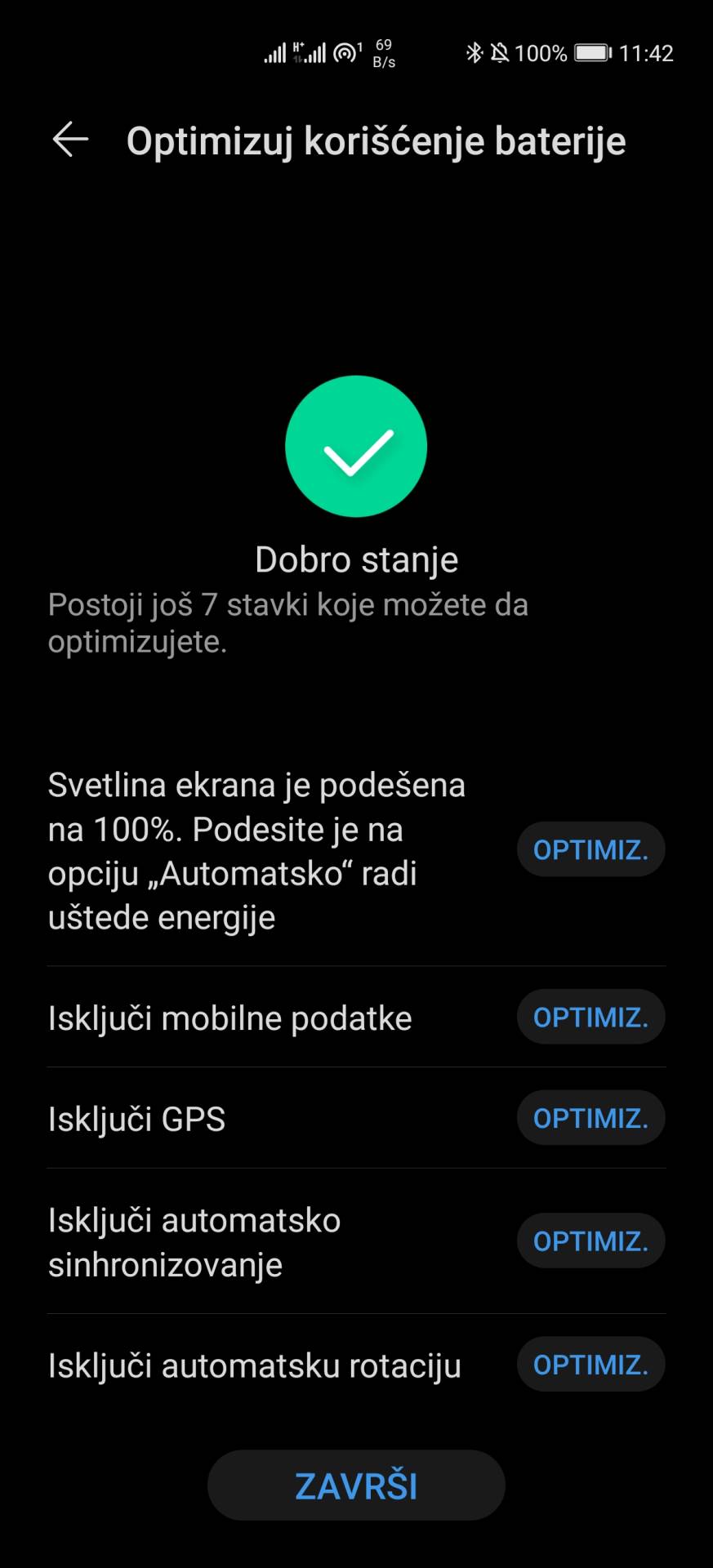Tap the hotspot icon in status bar
The width and height of the screenshot is (713, 1568).
(x=344, y=54)
